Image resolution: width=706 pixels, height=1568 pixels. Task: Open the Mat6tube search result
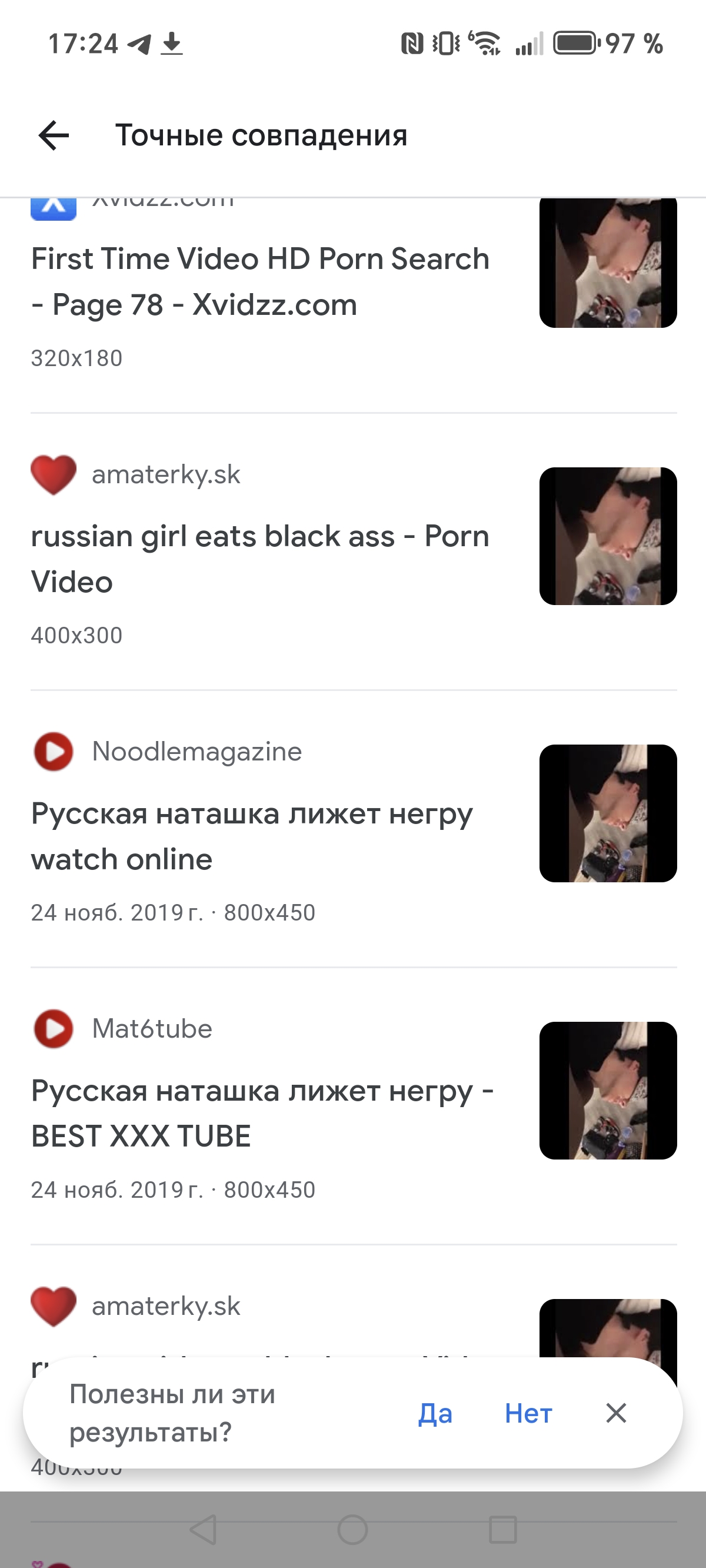262,1112
